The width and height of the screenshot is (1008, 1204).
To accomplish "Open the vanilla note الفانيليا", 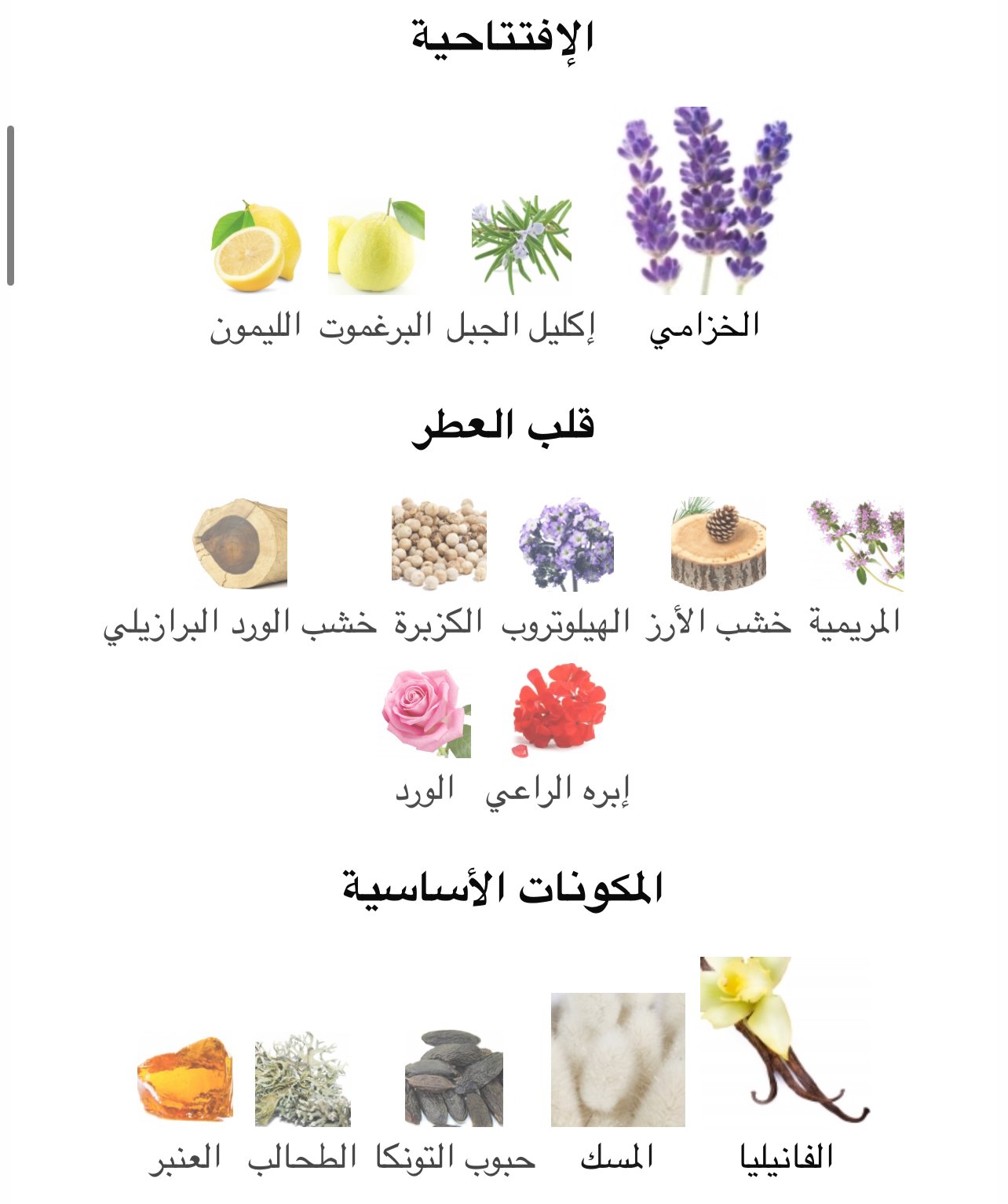I will (784, 1040).
